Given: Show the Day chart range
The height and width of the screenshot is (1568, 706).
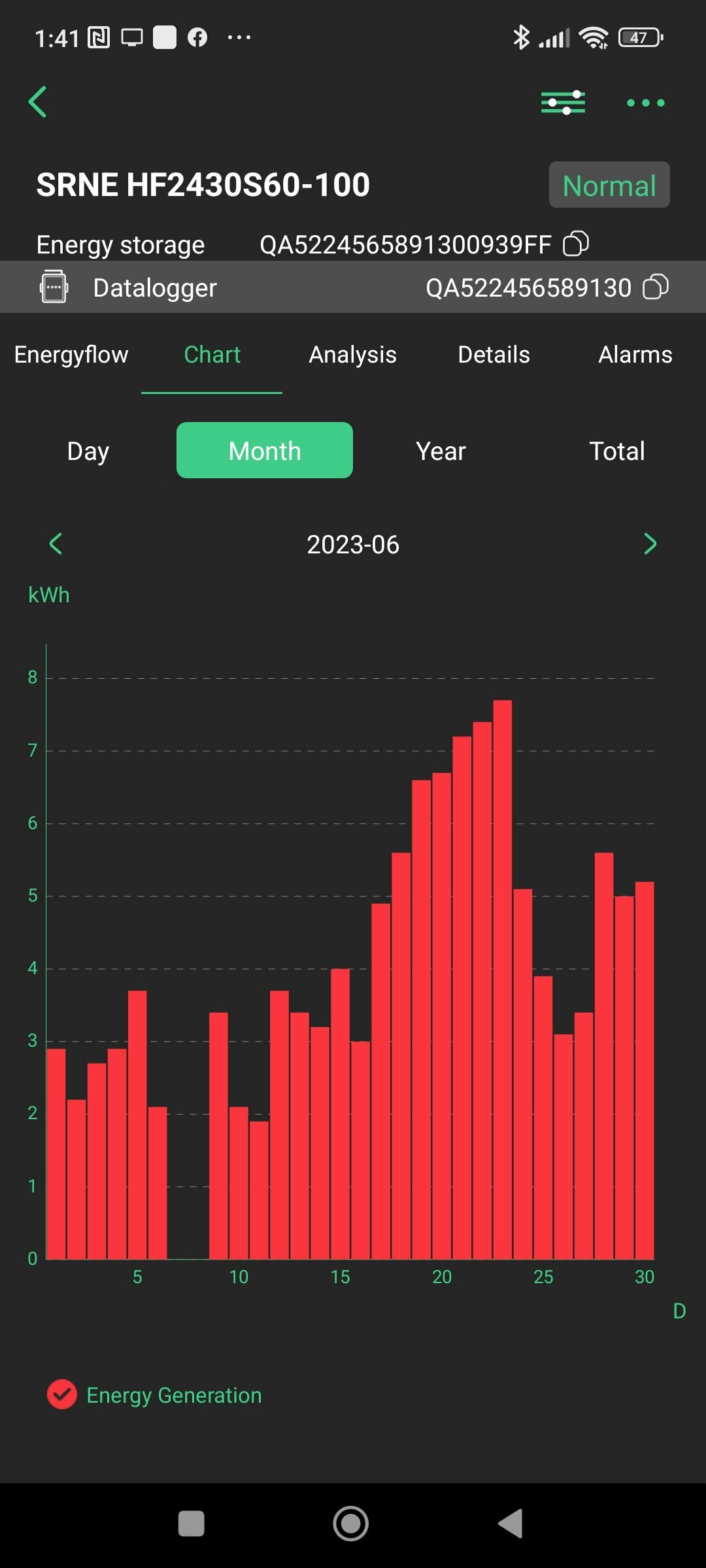Looking at the screenshot, I should click(88, 451).
